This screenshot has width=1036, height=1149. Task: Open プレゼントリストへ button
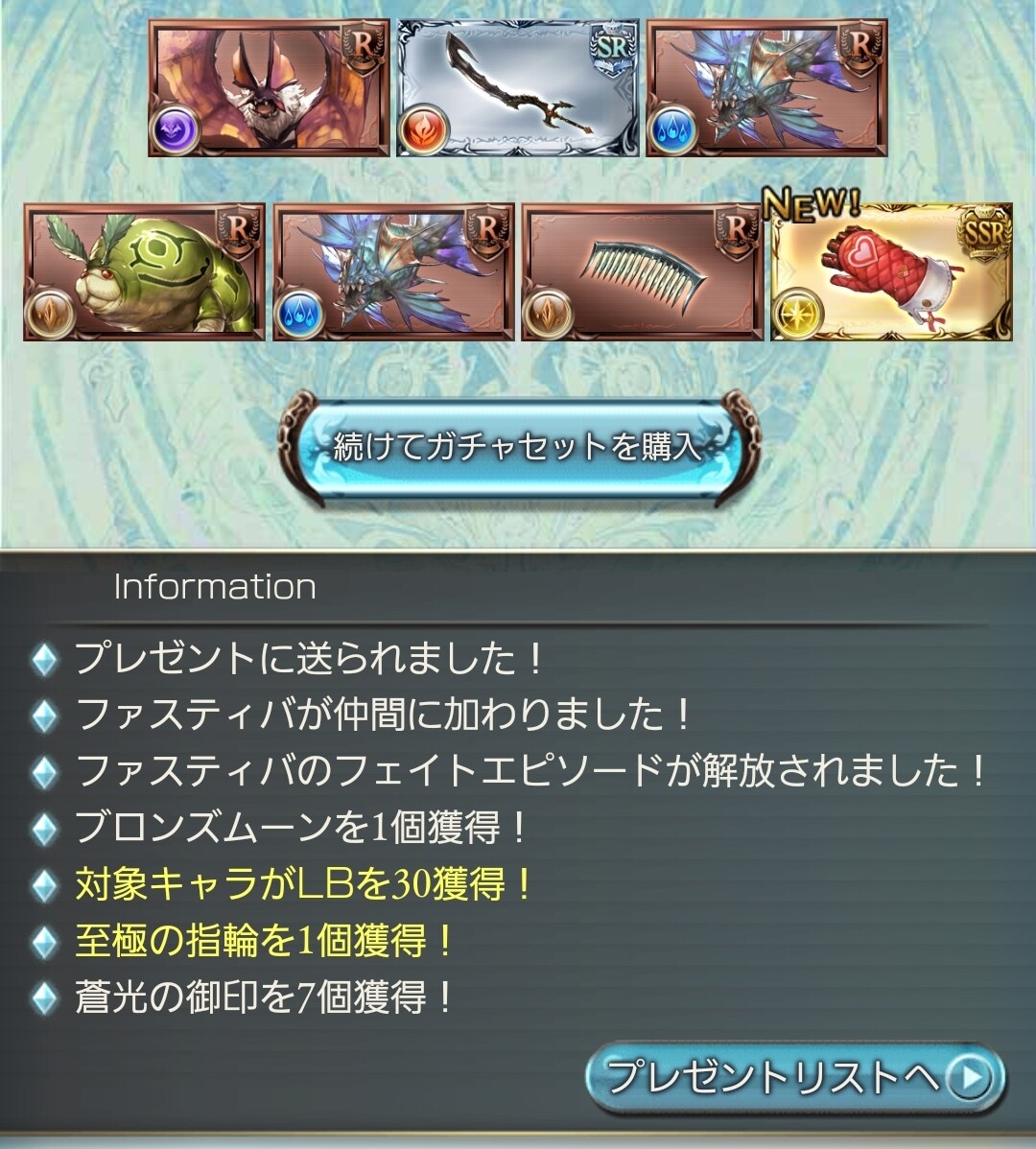[794, 1077]
